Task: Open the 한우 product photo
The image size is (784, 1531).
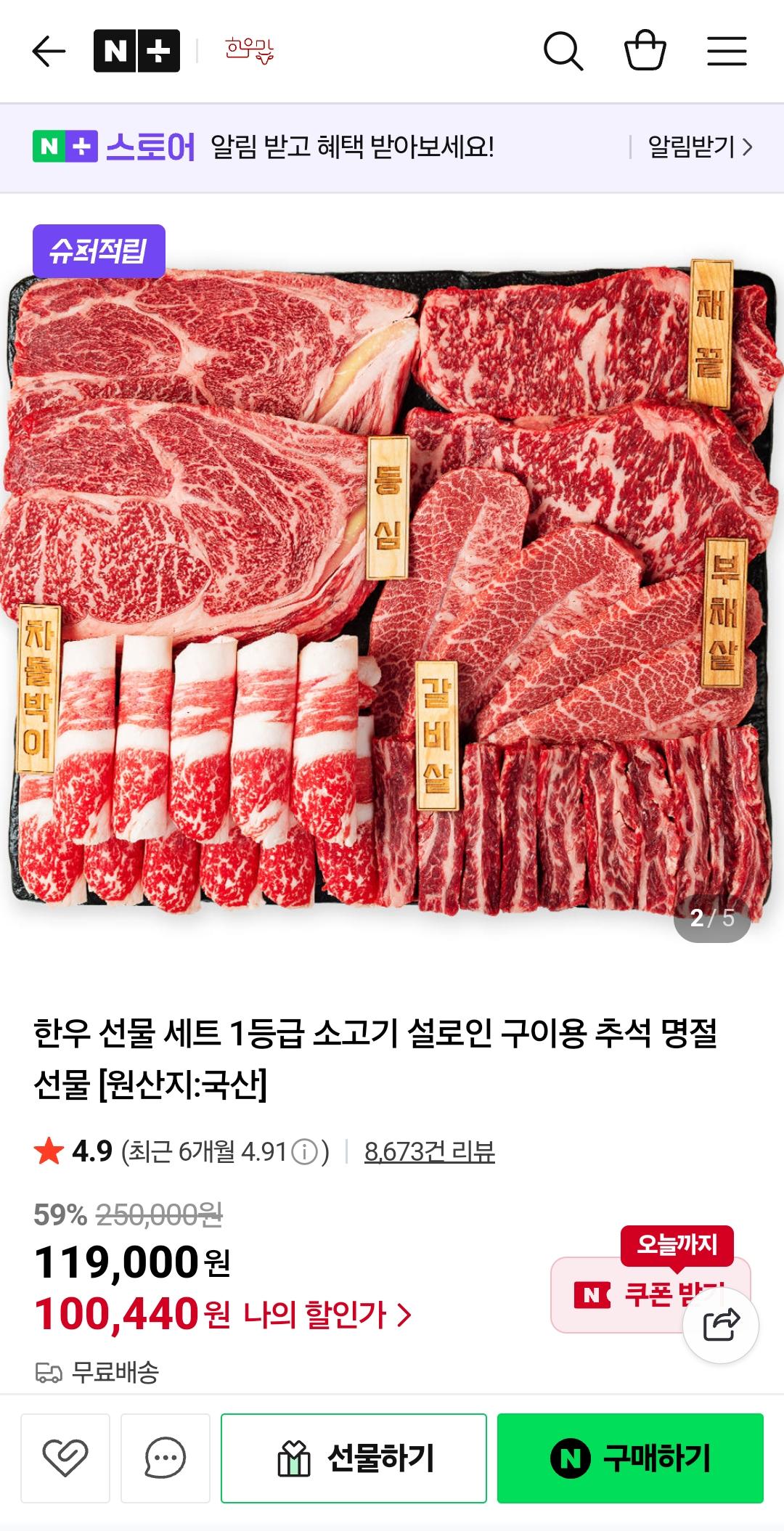Action: click(x=392, y=588)
